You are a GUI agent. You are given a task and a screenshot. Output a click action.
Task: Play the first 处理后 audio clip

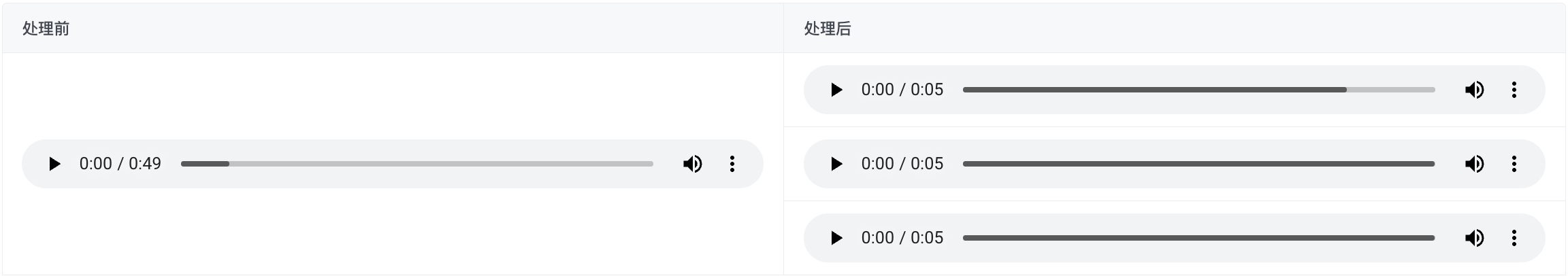coord(836,90)
